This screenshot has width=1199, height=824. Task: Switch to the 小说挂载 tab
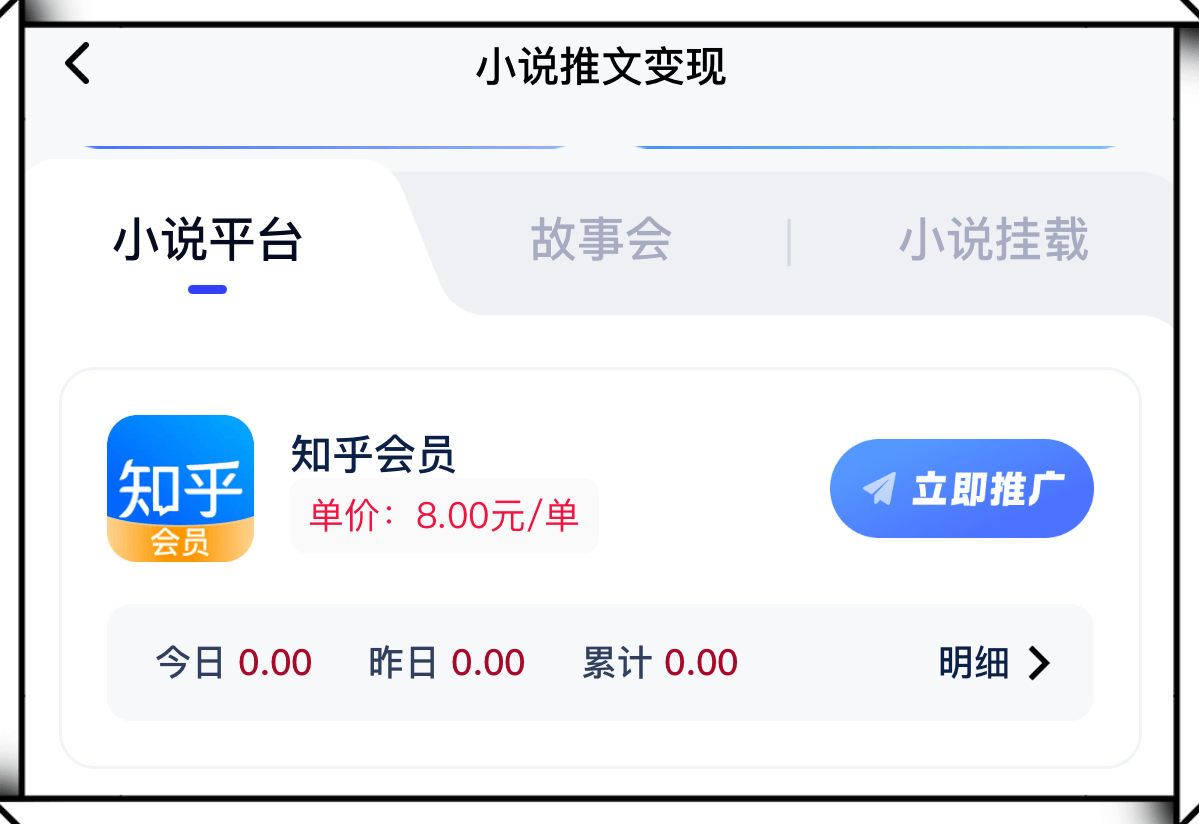992,241
